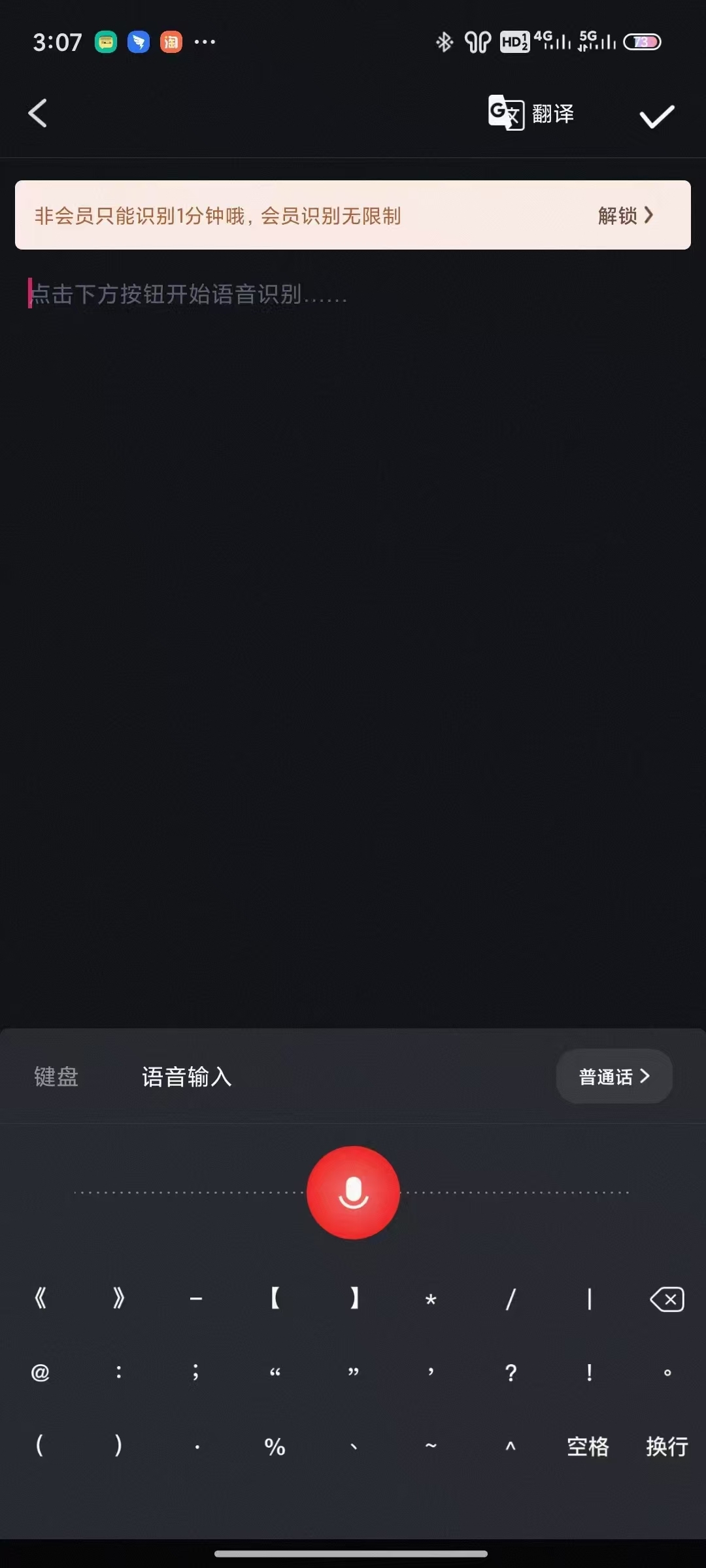706x1568 pixels.
Task: Confirm with the checkmark icon
Action: (656, 116)
